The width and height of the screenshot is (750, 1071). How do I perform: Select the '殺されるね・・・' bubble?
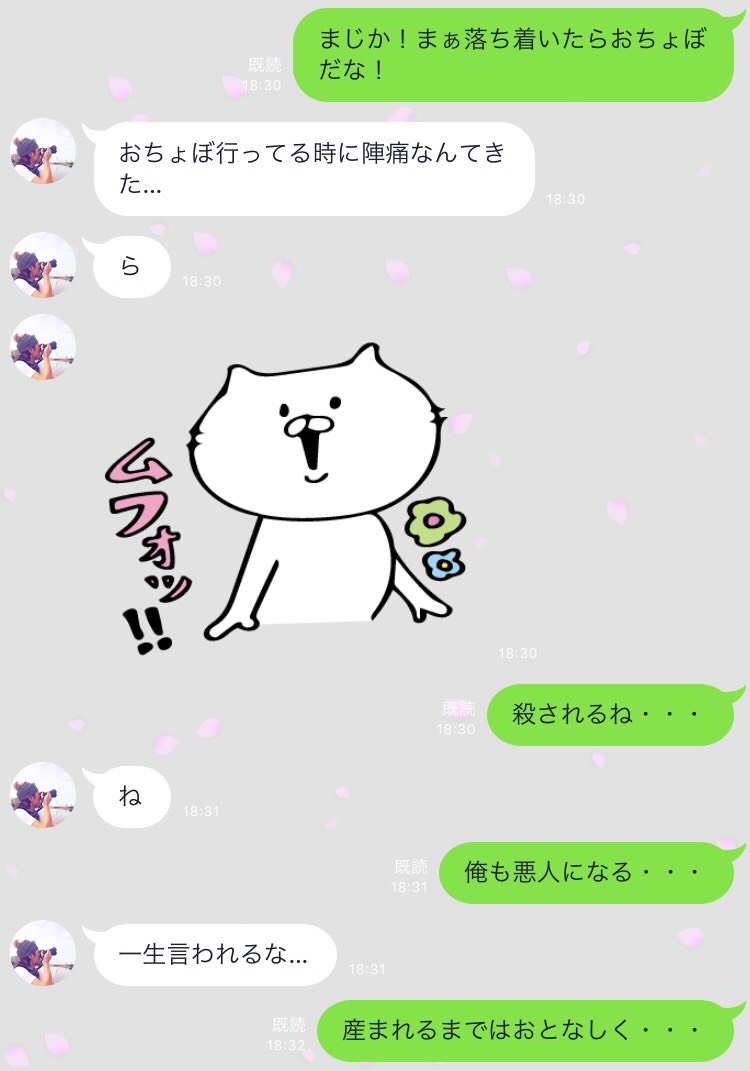[610, 716]
